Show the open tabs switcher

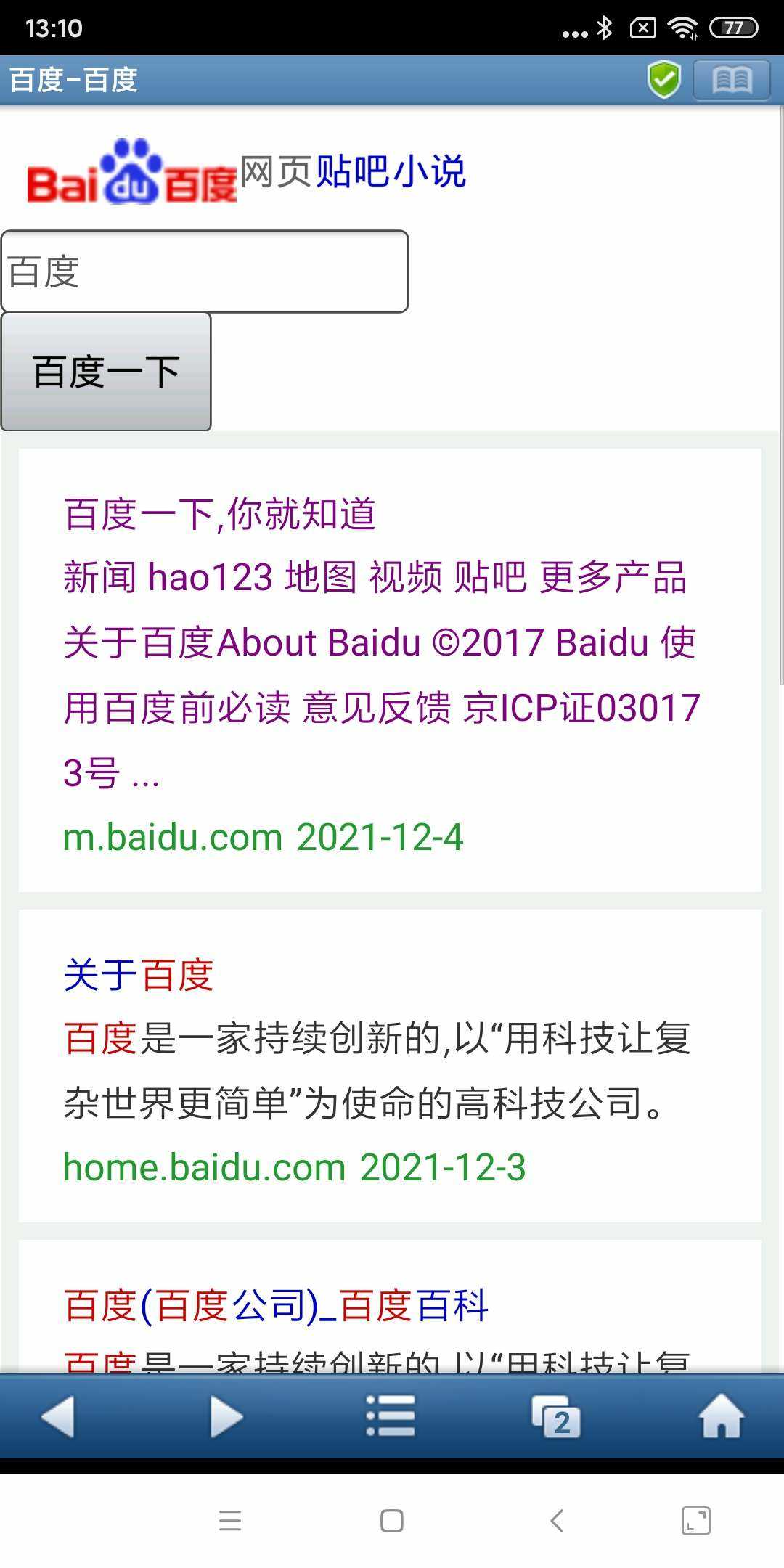556,1417
